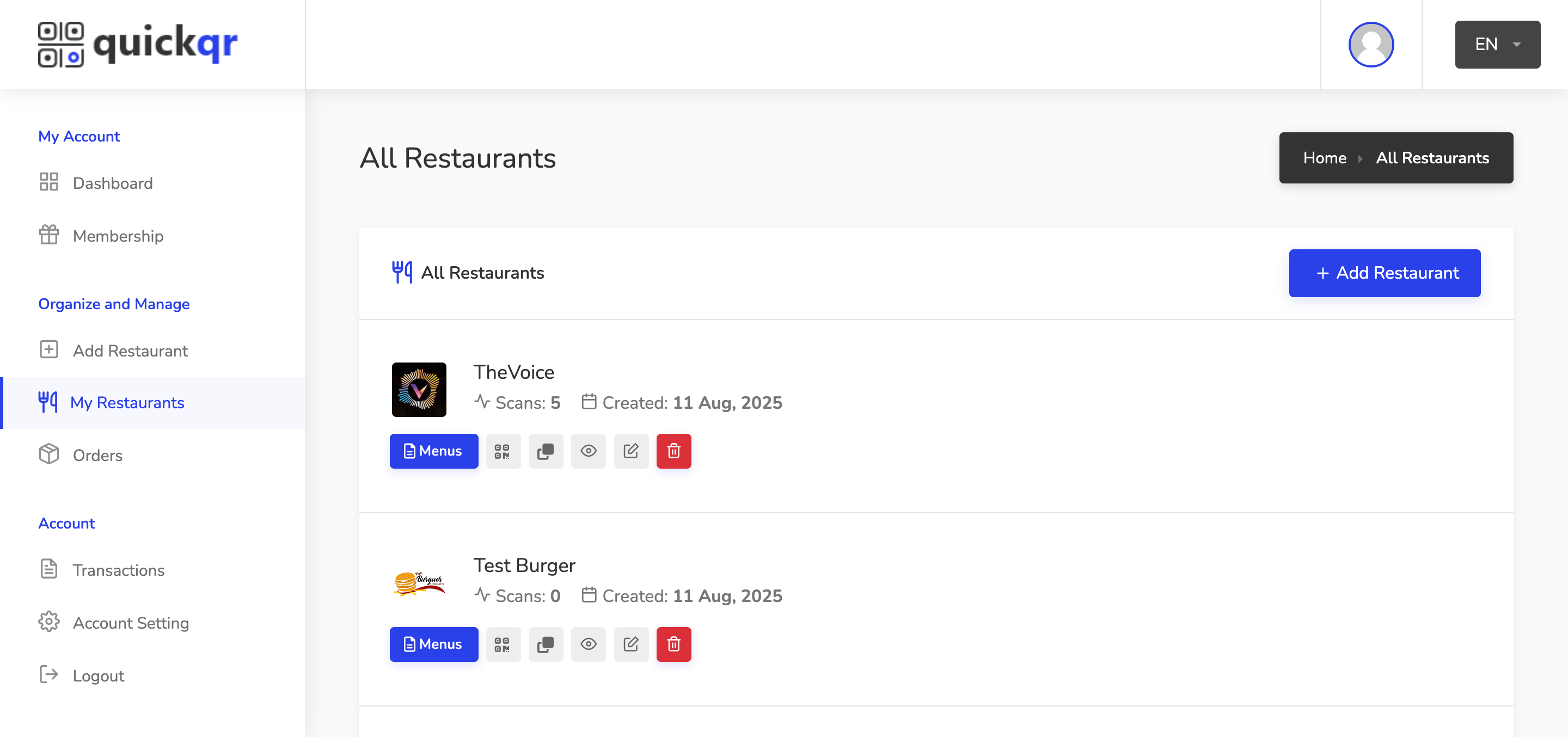This screenshot has width=1568, height=737.
Task: Show the QR code for TheVoice
Action: click(x=503, y=451)
